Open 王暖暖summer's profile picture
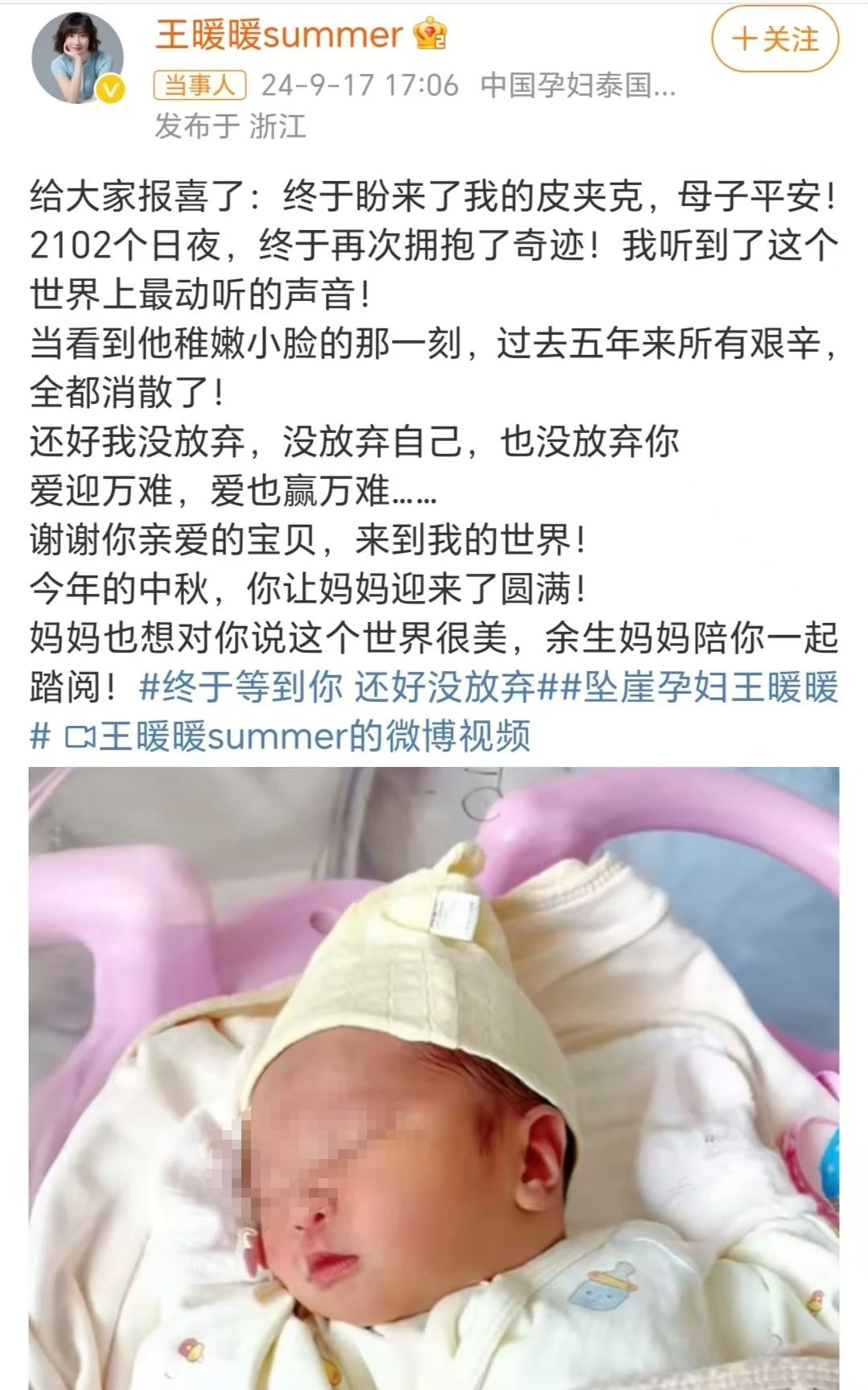868x1390 pixels. pos(78,58)
